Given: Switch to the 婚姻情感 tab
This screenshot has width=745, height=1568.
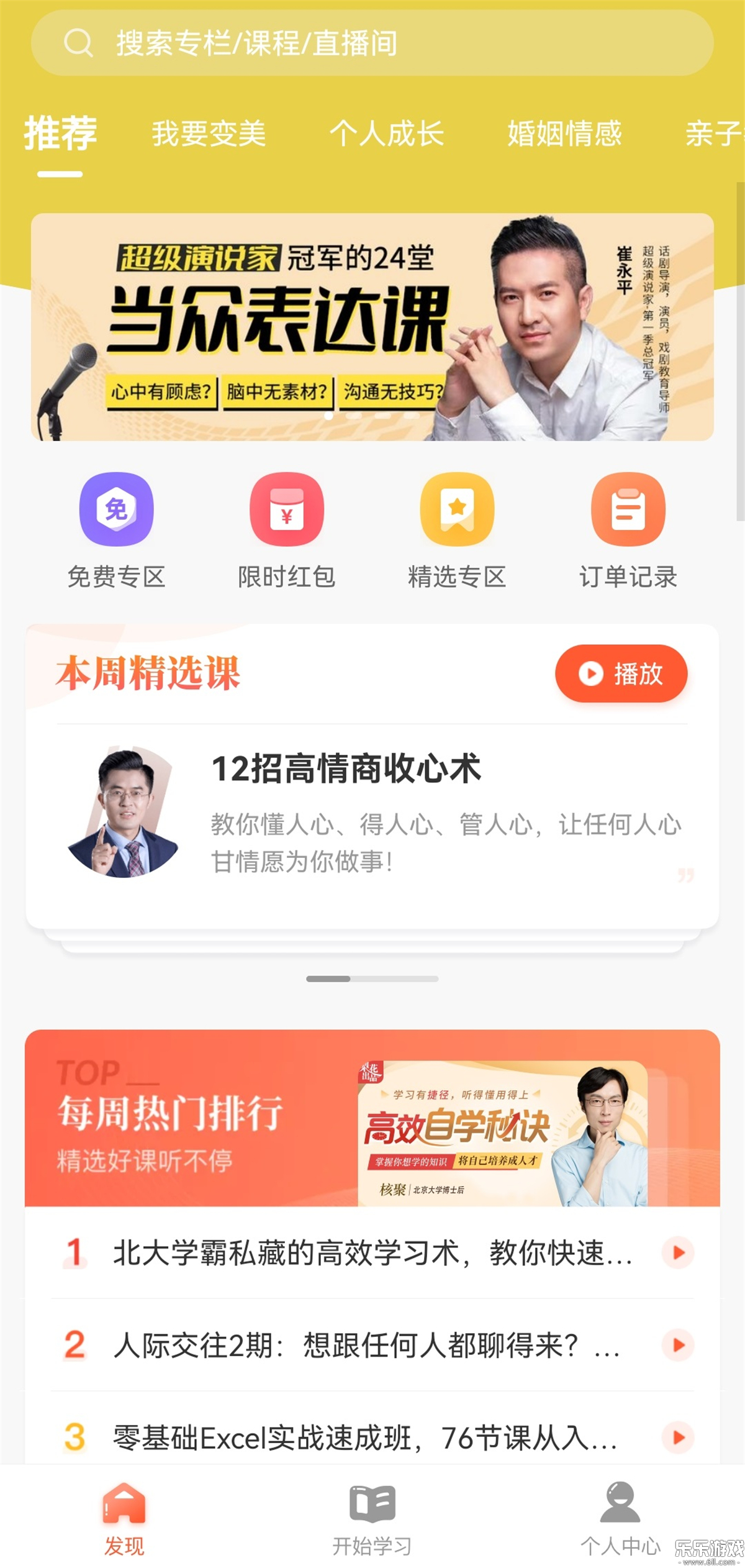Looking at the screenshot, I should [564, 134].
